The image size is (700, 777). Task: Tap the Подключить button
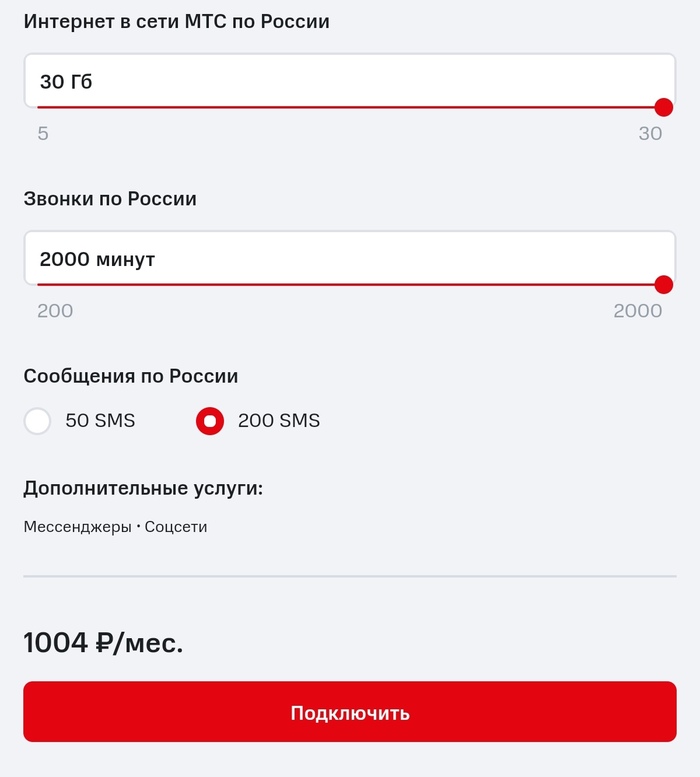point(350,712)
